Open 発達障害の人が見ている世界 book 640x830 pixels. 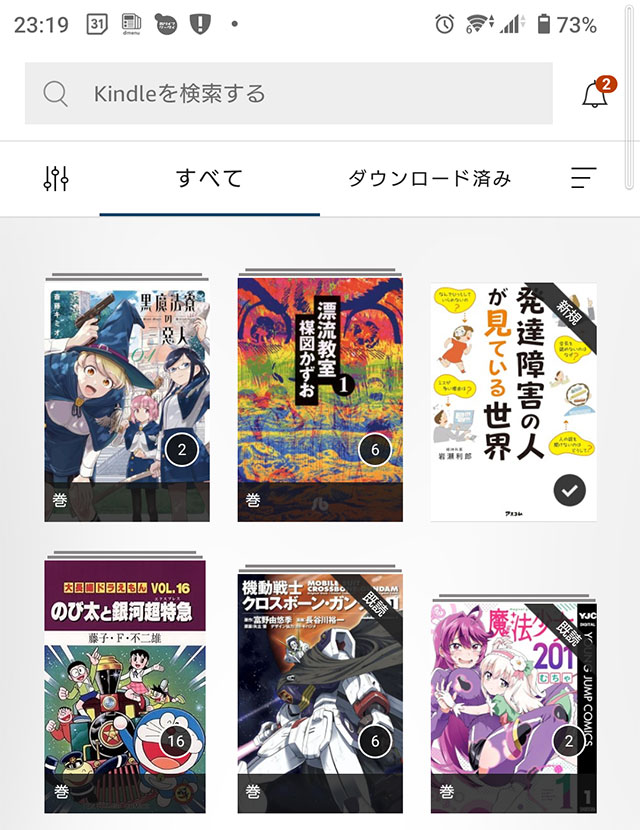pyautogui.click(x=513, y=400)
